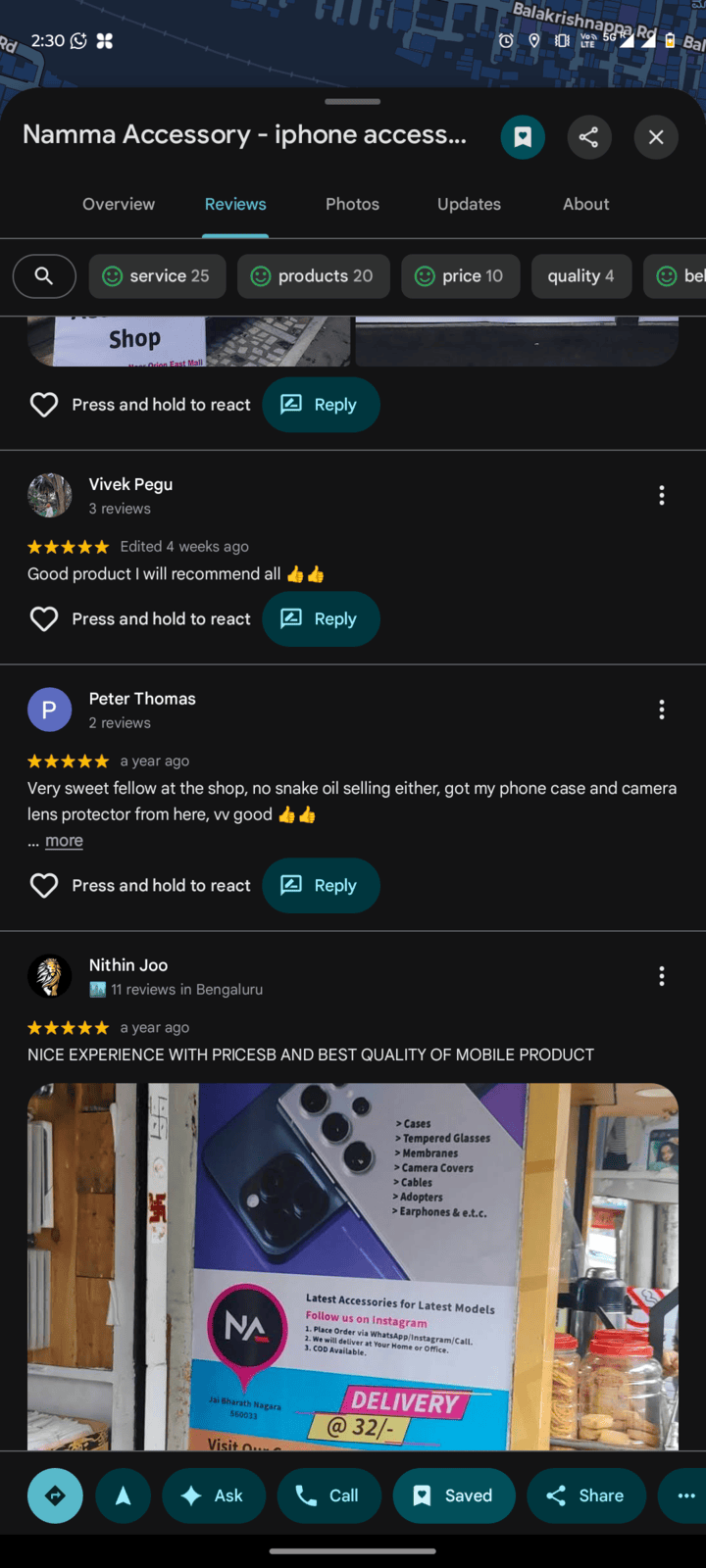The height and width of the screenshot is (1568, 706).
Task: Select the price 10 filter chip
Action: [x=460, y=276]
